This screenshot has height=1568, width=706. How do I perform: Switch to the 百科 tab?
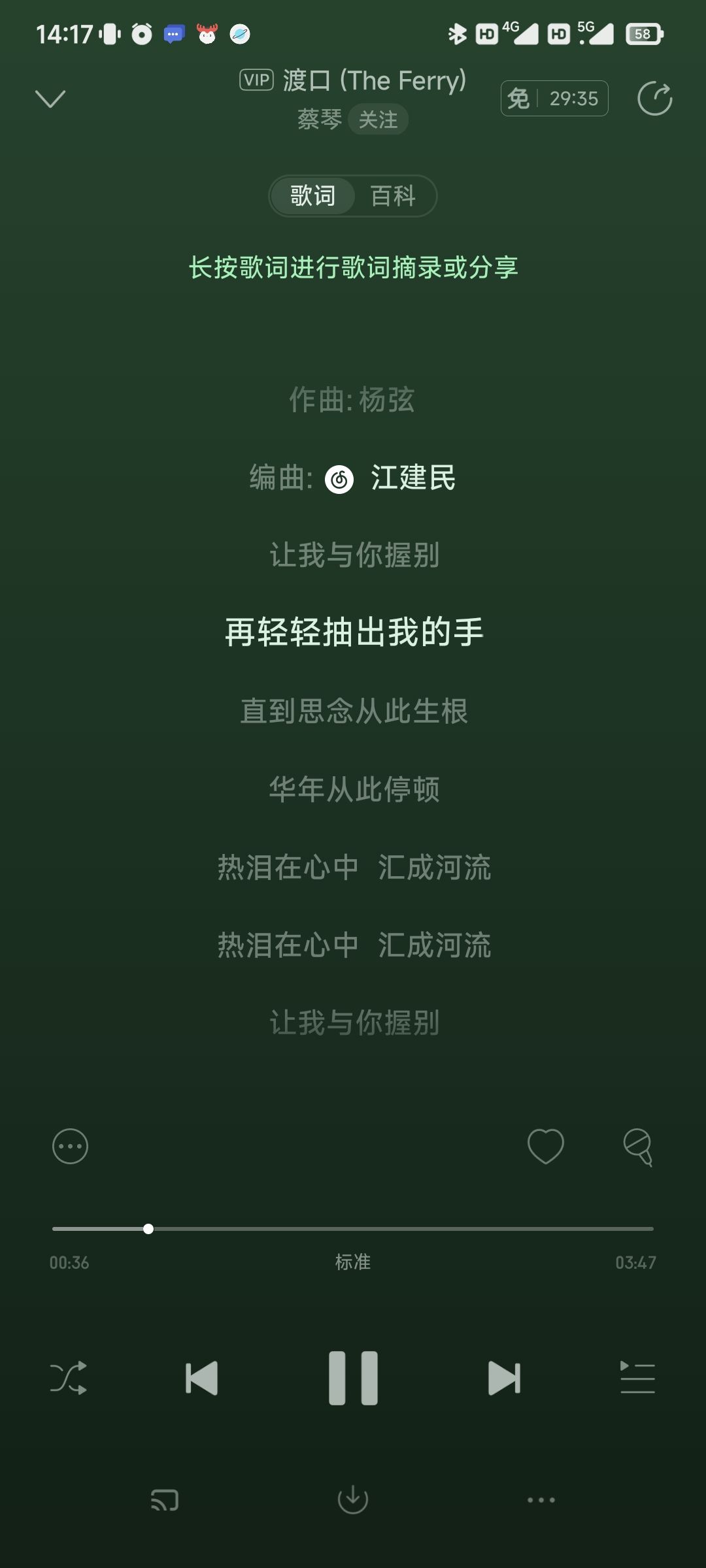point(393,196)
